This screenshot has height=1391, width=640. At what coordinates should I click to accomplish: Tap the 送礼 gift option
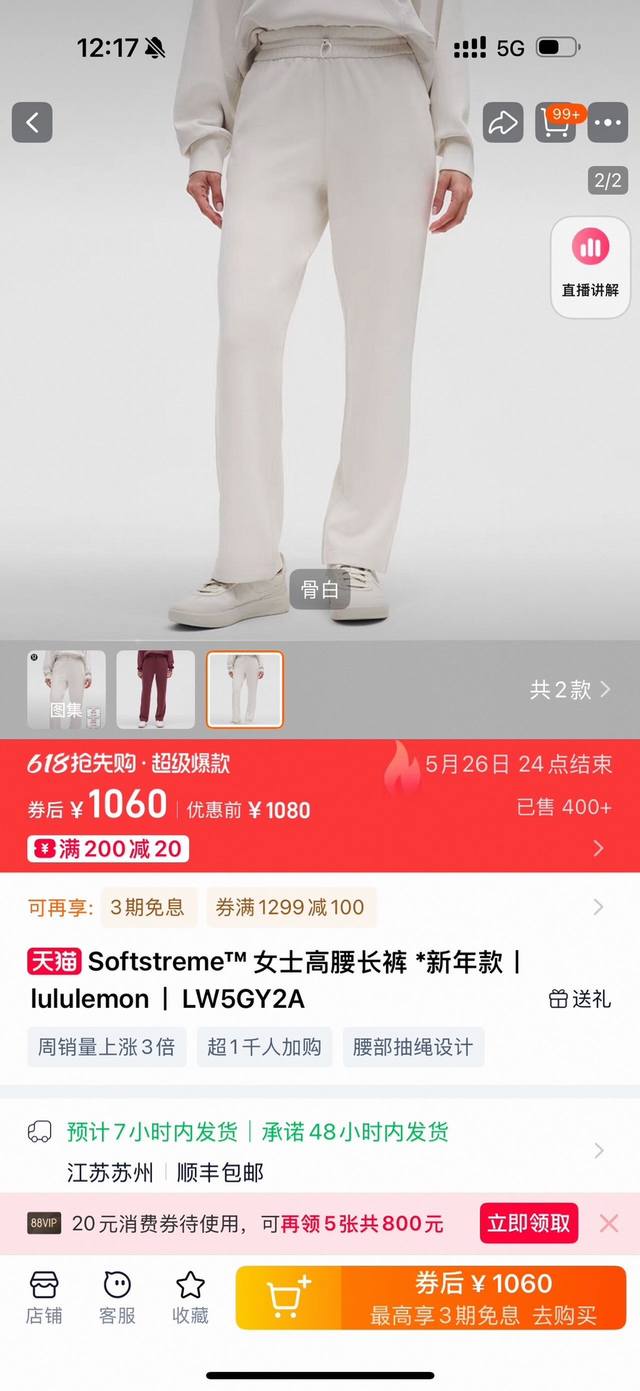click(x=580, y=998)
